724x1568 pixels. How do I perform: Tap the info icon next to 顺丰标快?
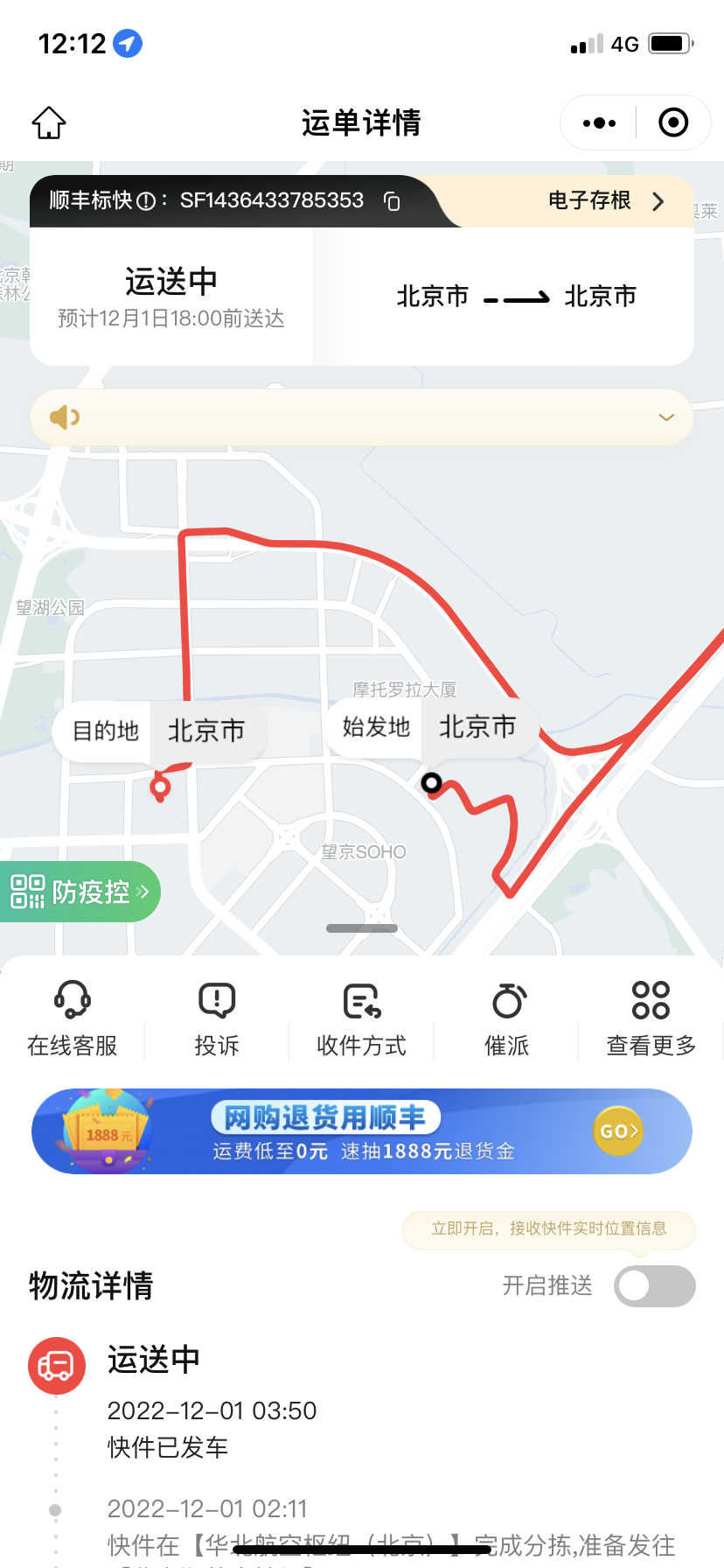[146, 201]
